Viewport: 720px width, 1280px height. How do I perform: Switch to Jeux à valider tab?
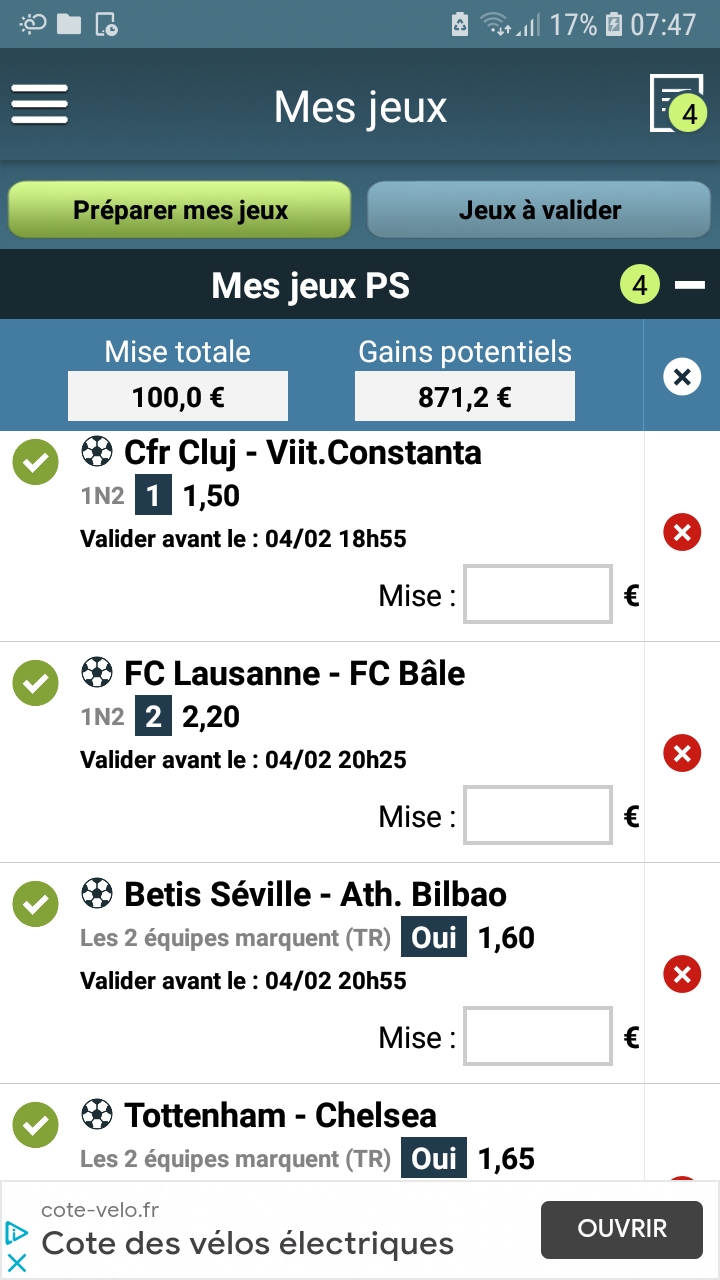click(540, 210)
